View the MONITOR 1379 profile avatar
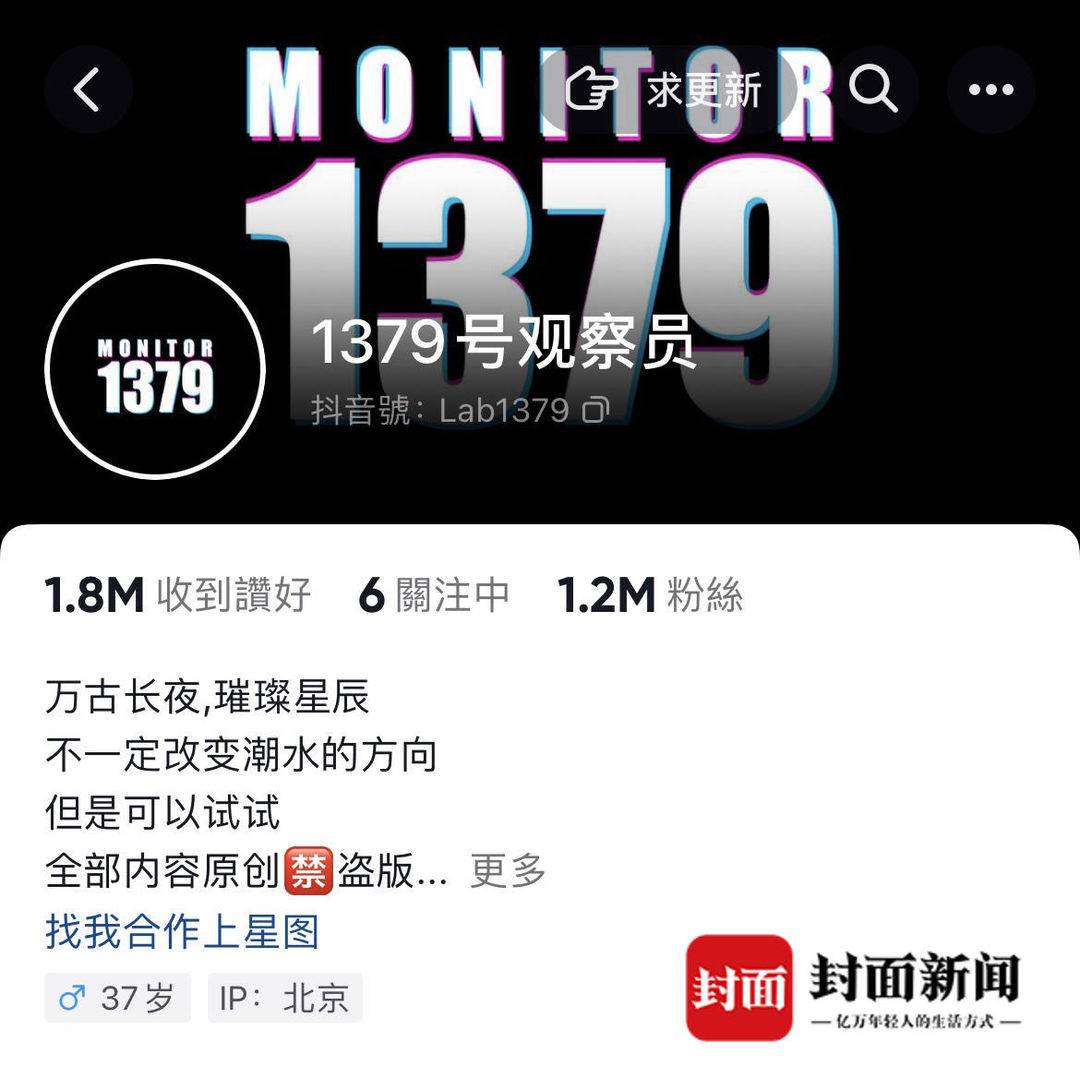1080x1078 pixels. [x=155, y=370]
